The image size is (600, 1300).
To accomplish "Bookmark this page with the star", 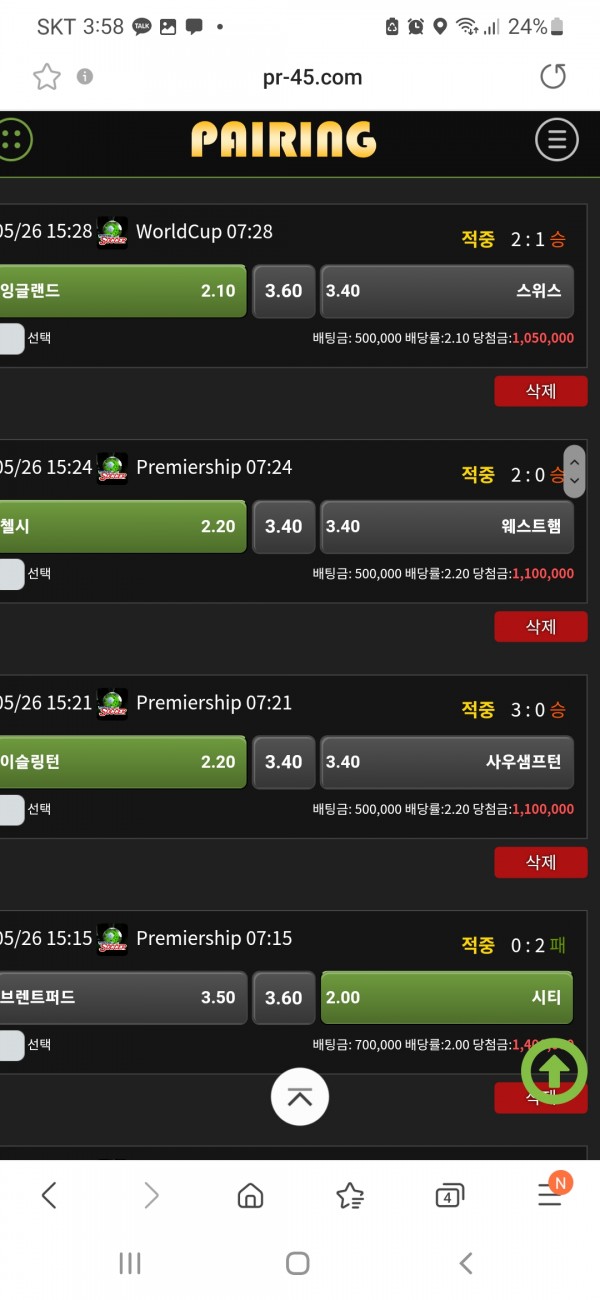I will 46,77.
